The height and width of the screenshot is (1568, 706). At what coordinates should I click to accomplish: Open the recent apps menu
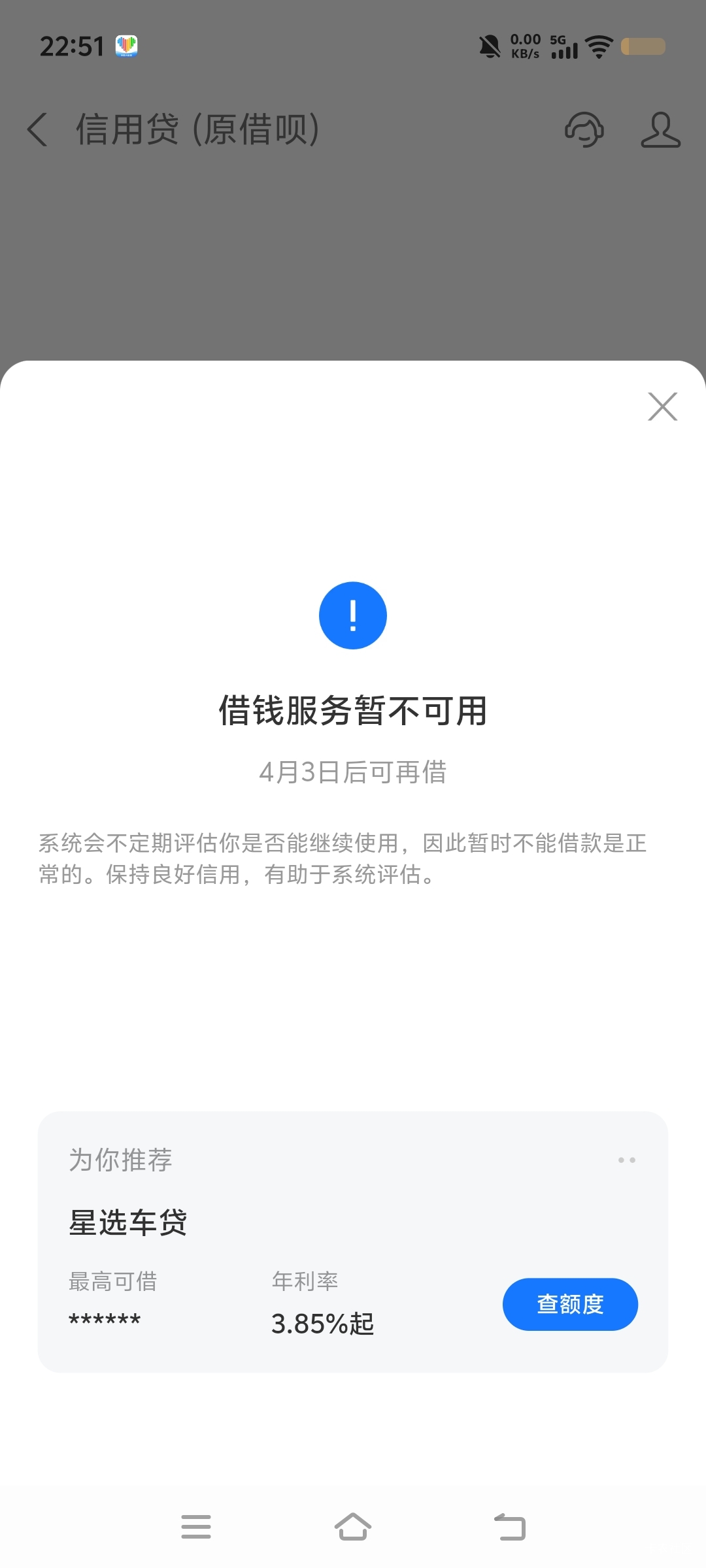click(x=196, y=1527)
